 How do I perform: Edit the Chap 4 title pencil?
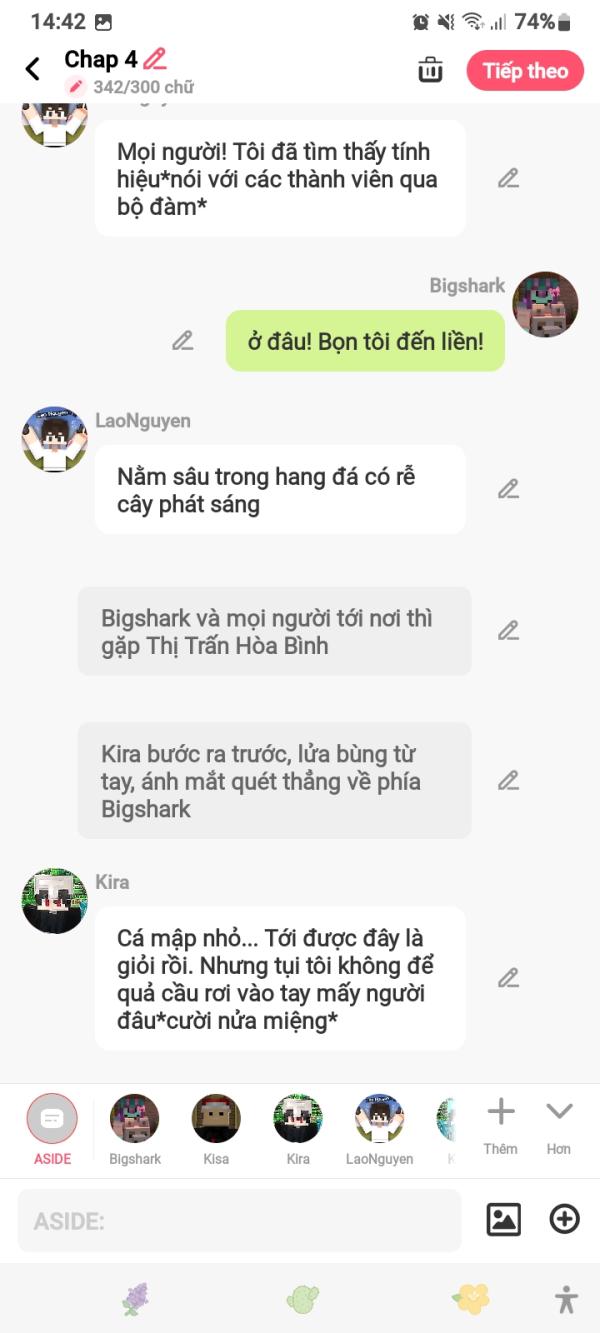point(155,59)
